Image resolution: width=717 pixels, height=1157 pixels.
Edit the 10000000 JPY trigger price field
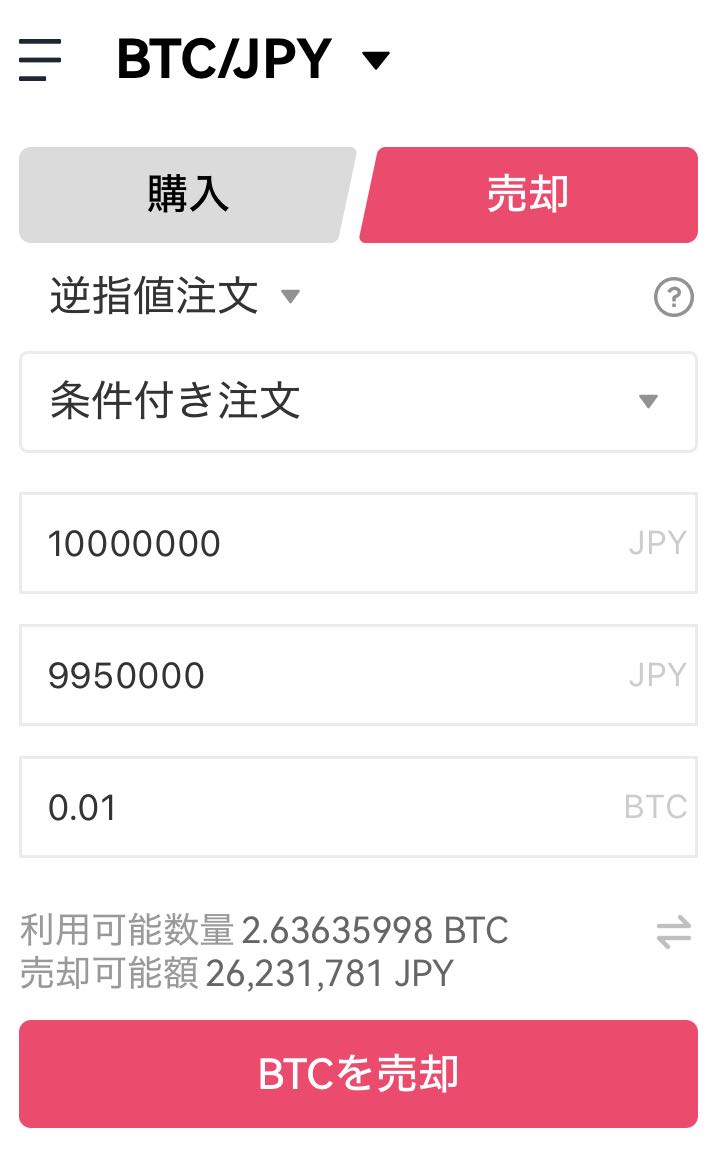pyautogui.click(x=358, y=543)
